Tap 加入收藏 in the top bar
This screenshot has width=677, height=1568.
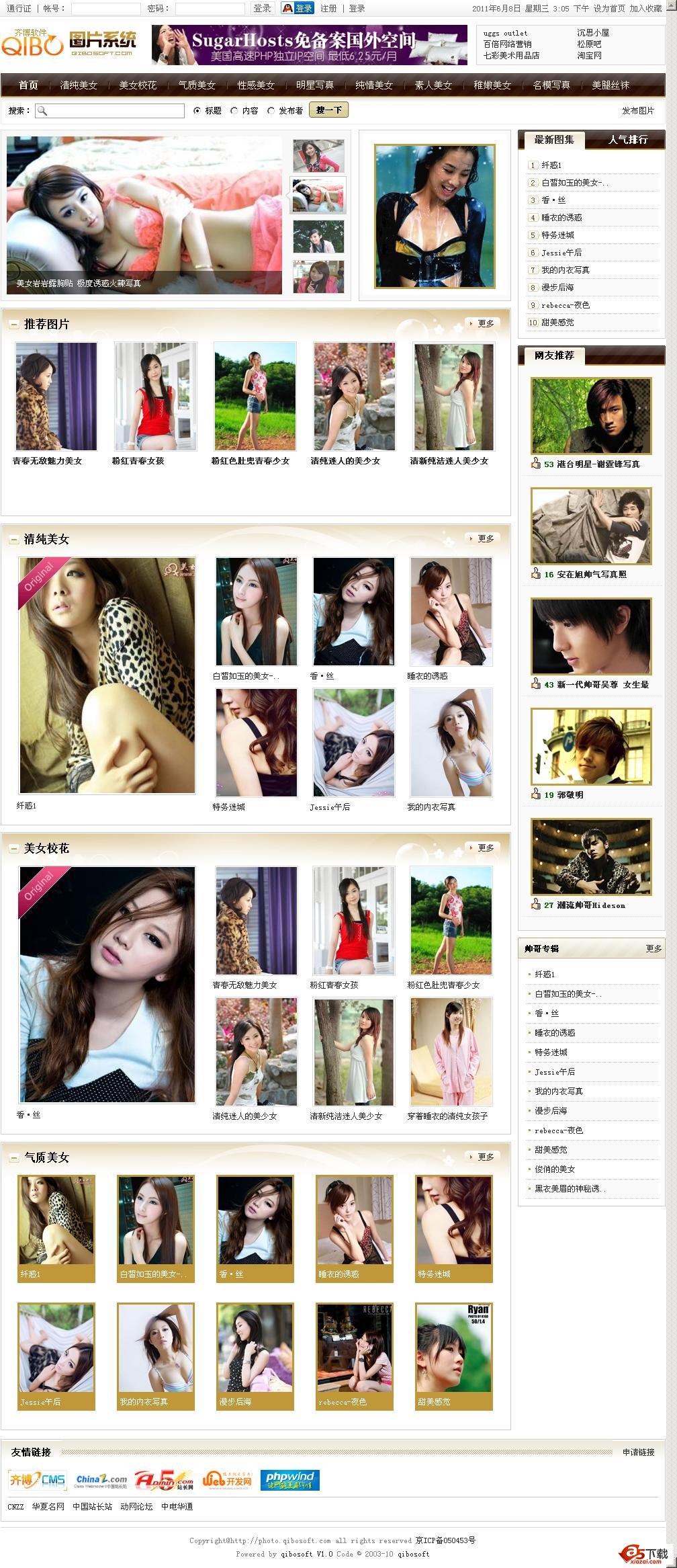[x=645, y=9]
